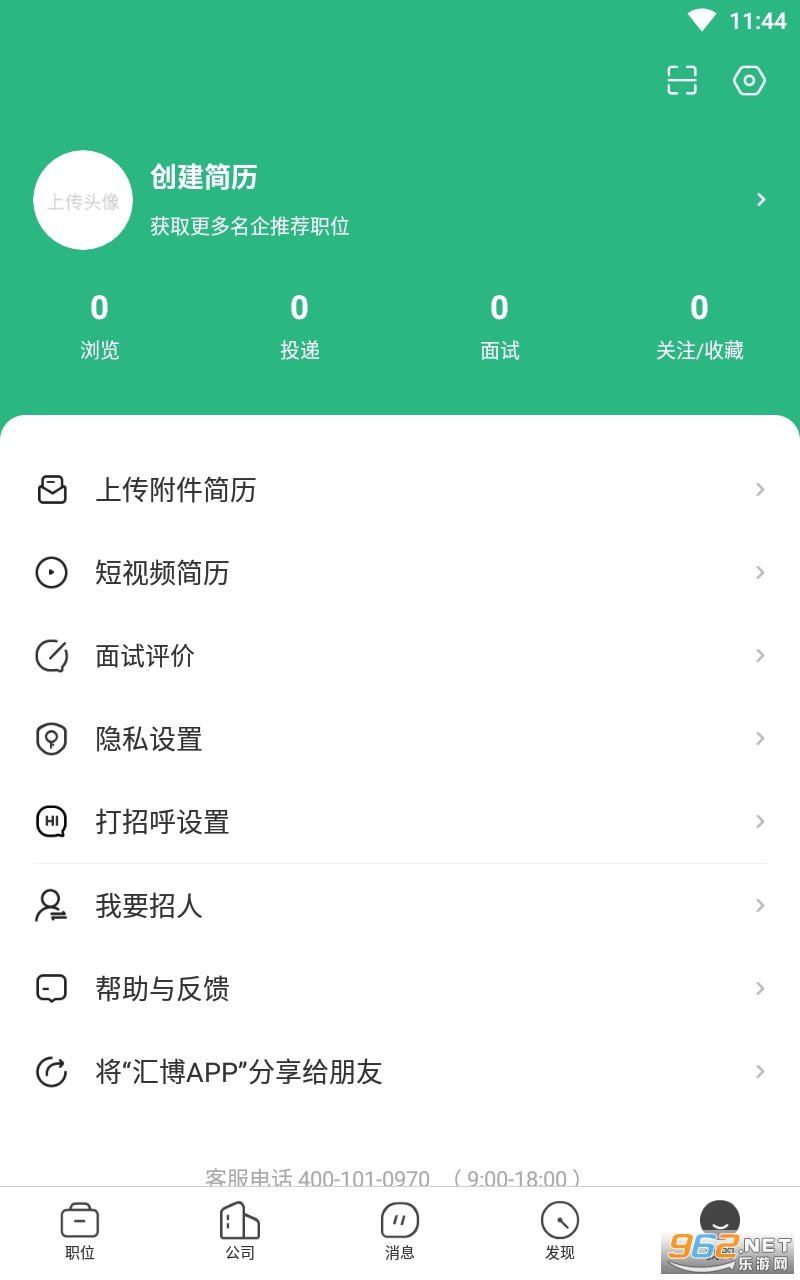Go to 面试评价
The height and width of the screenshot is (1280, 800).
coord(400,656)
